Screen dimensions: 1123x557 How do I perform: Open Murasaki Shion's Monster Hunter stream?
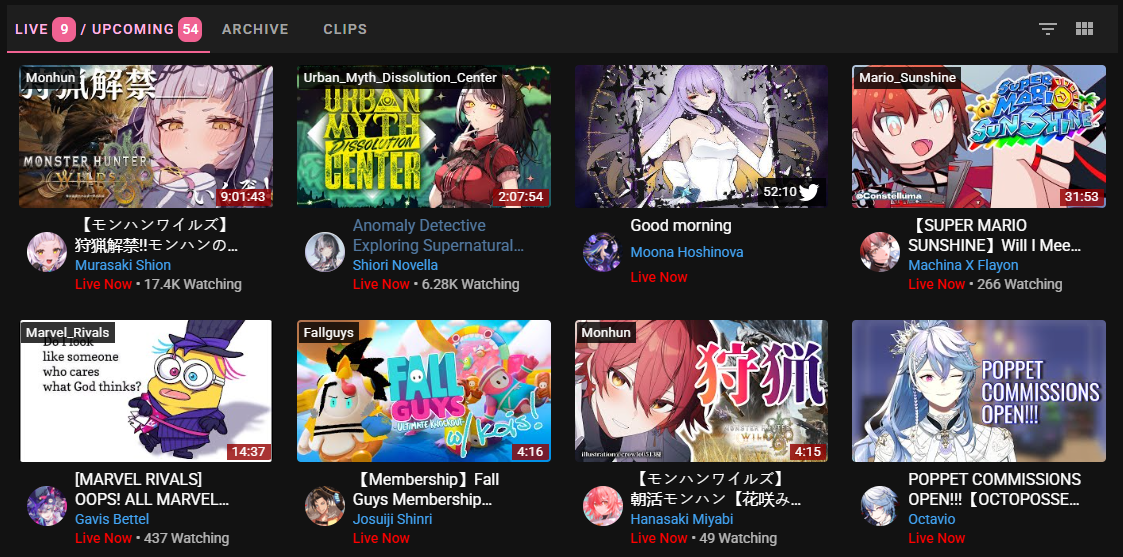coord(146,136)
